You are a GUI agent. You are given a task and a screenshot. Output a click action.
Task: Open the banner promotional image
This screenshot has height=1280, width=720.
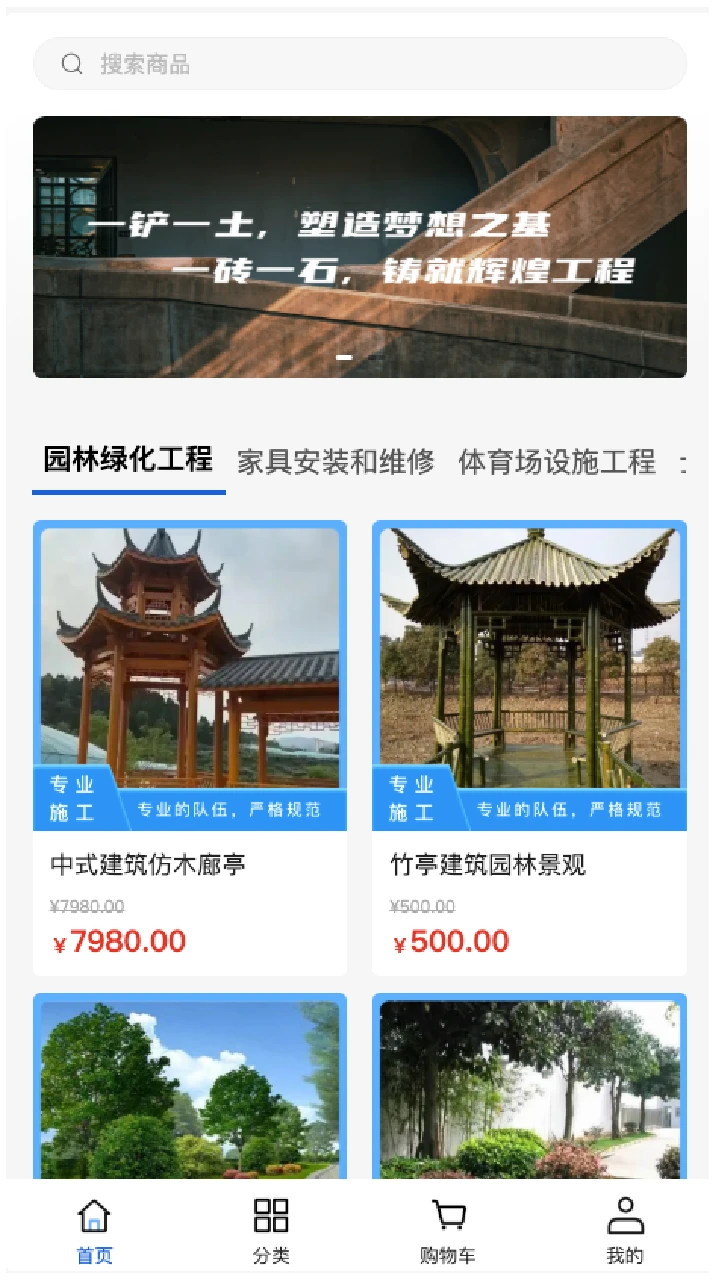coord(360,246)
